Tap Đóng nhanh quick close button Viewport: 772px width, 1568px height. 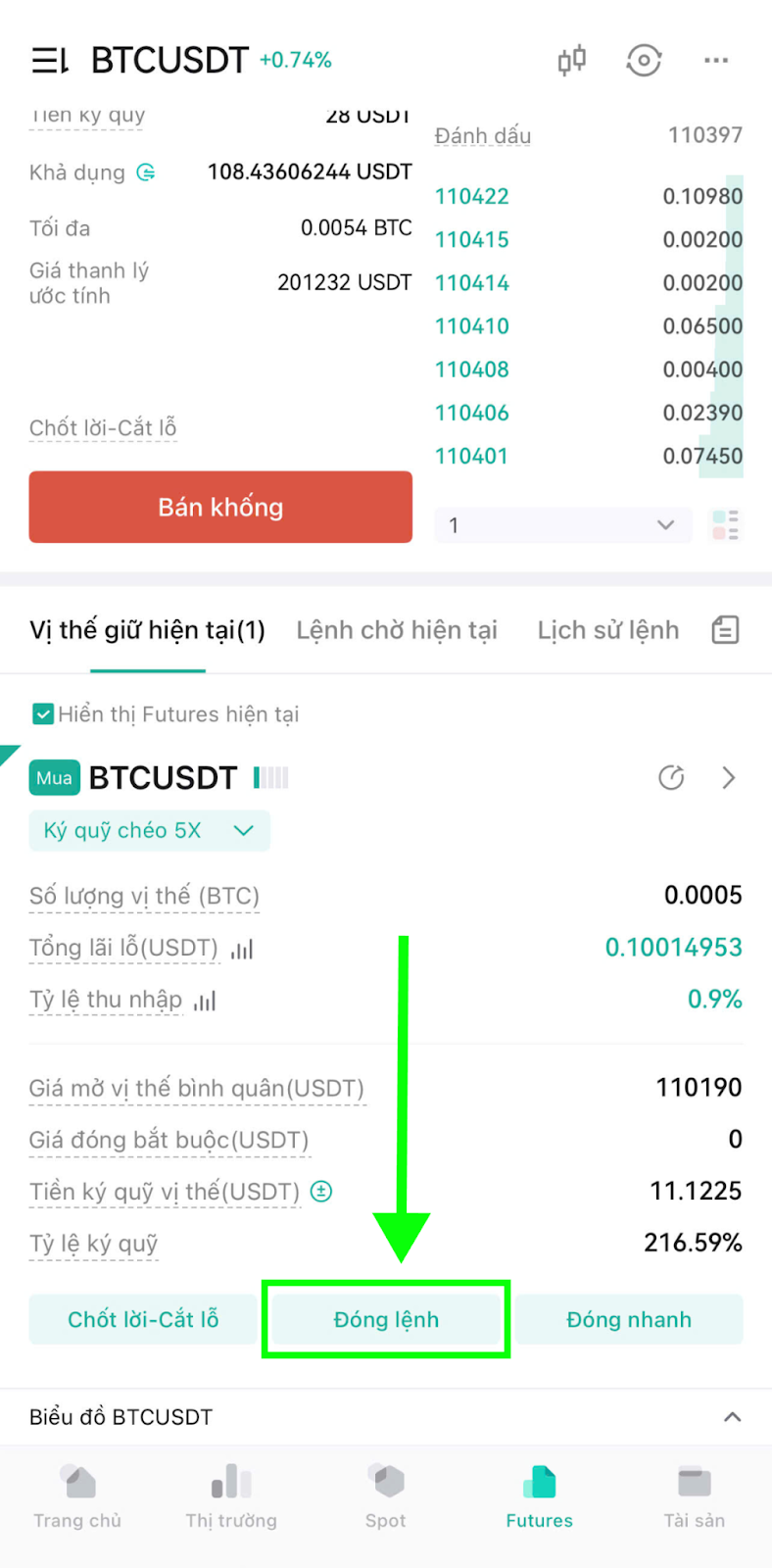(629, 1319)
